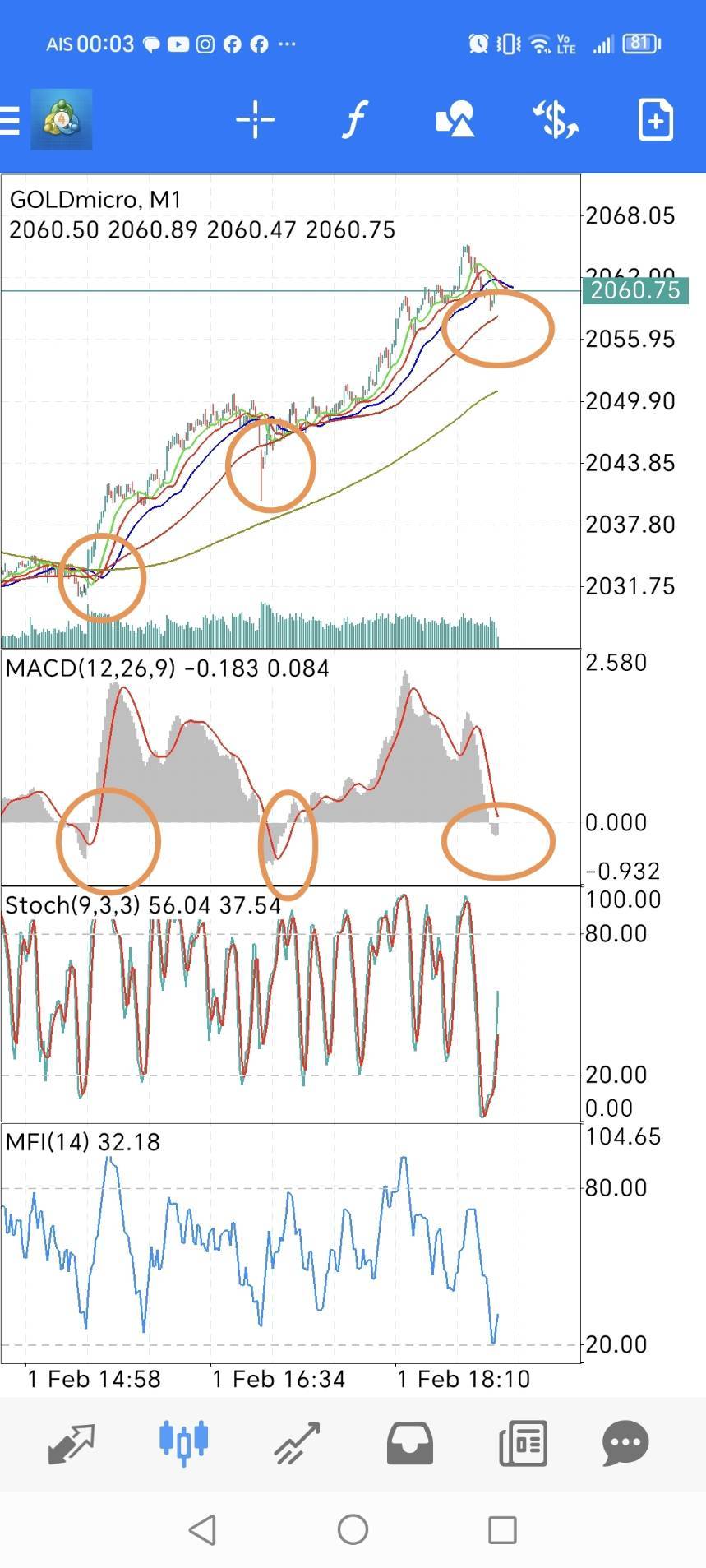Go to the Trade tab
The height and width of the screenshot is (1568, 706).
297,1444
